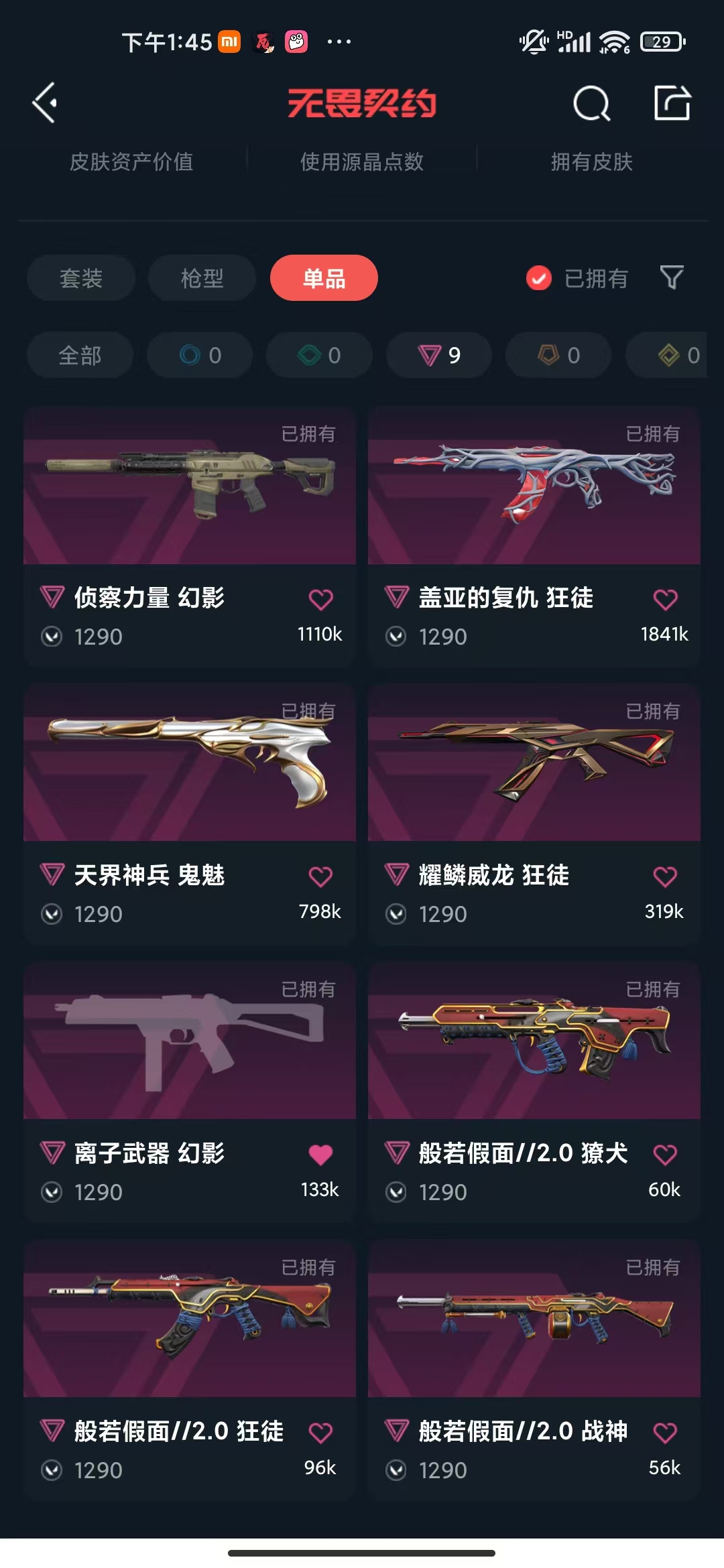This screenshot has height=1568, width=724.
Task: Tap the share icon in header
Action: pyautogui.click(x=672, y=103)
